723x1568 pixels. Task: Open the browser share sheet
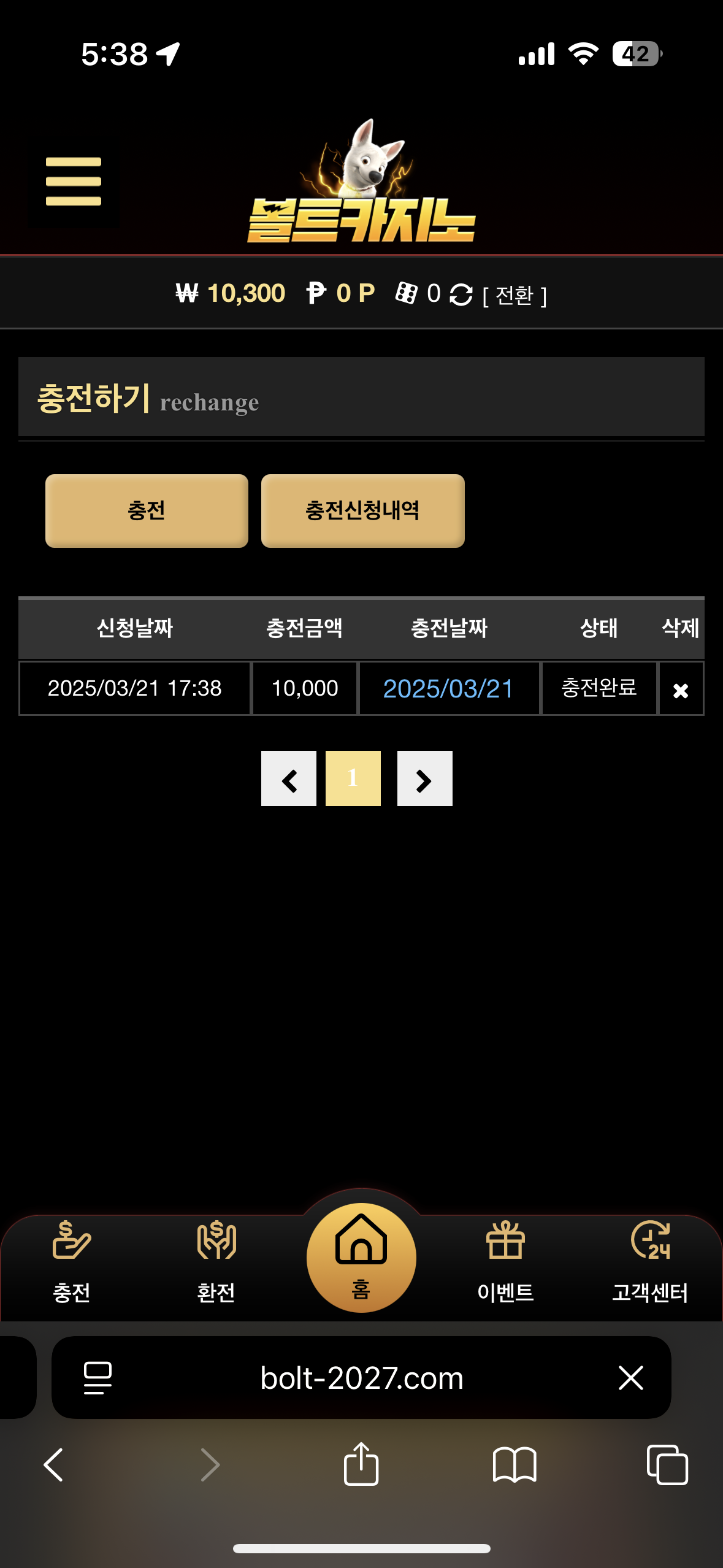(x=361, y=1464)
